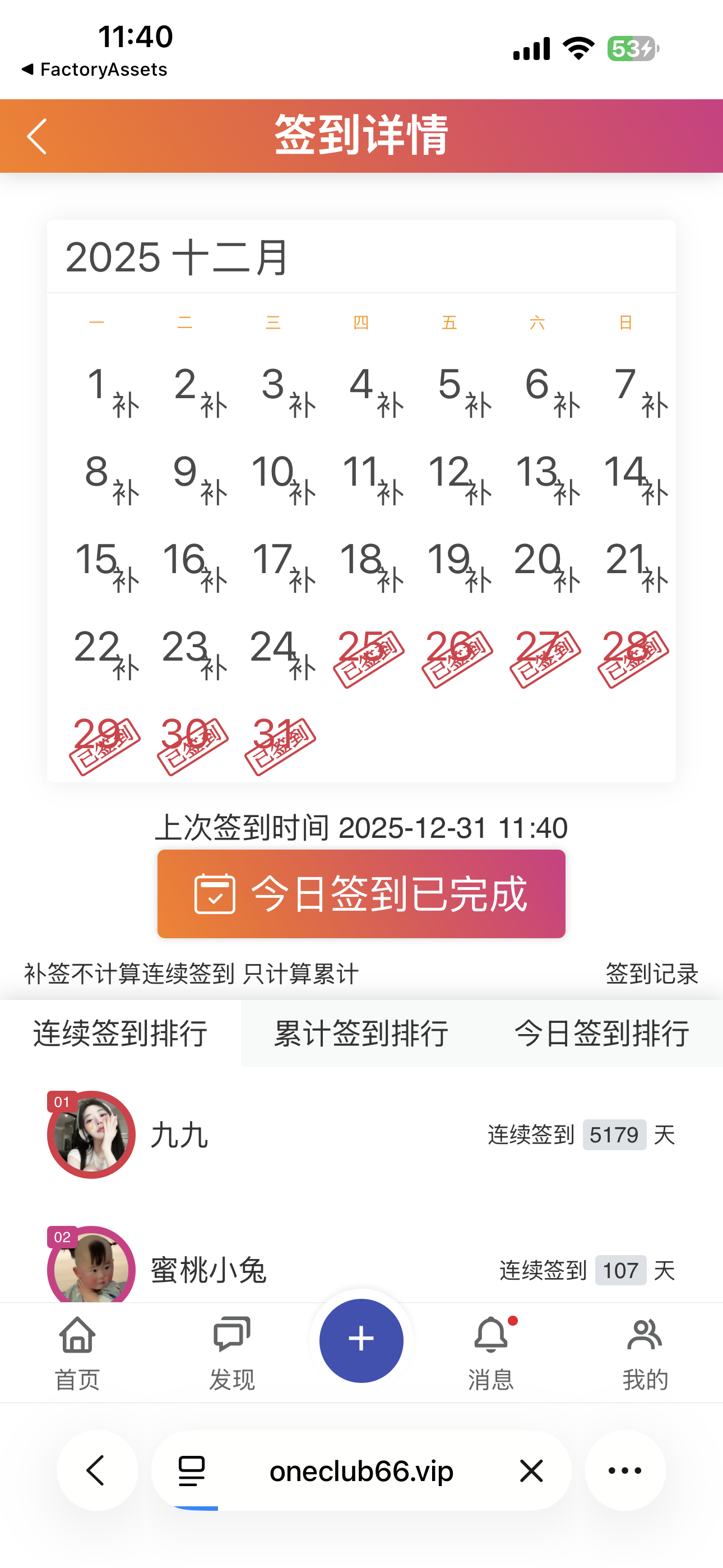
Task: Open 签到记录 check-in records
Action: pyautogui.click(x=651, y=974)
